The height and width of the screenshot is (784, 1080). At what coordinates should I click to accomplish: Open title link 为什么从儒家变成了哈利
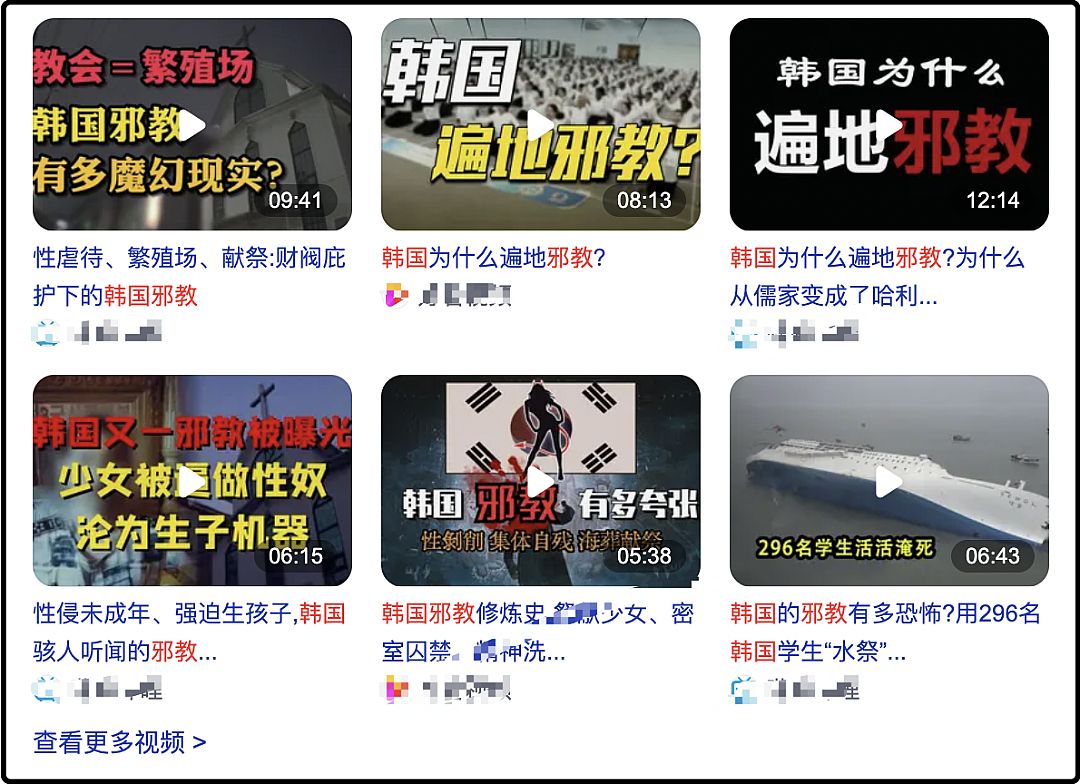click(877, 277)
